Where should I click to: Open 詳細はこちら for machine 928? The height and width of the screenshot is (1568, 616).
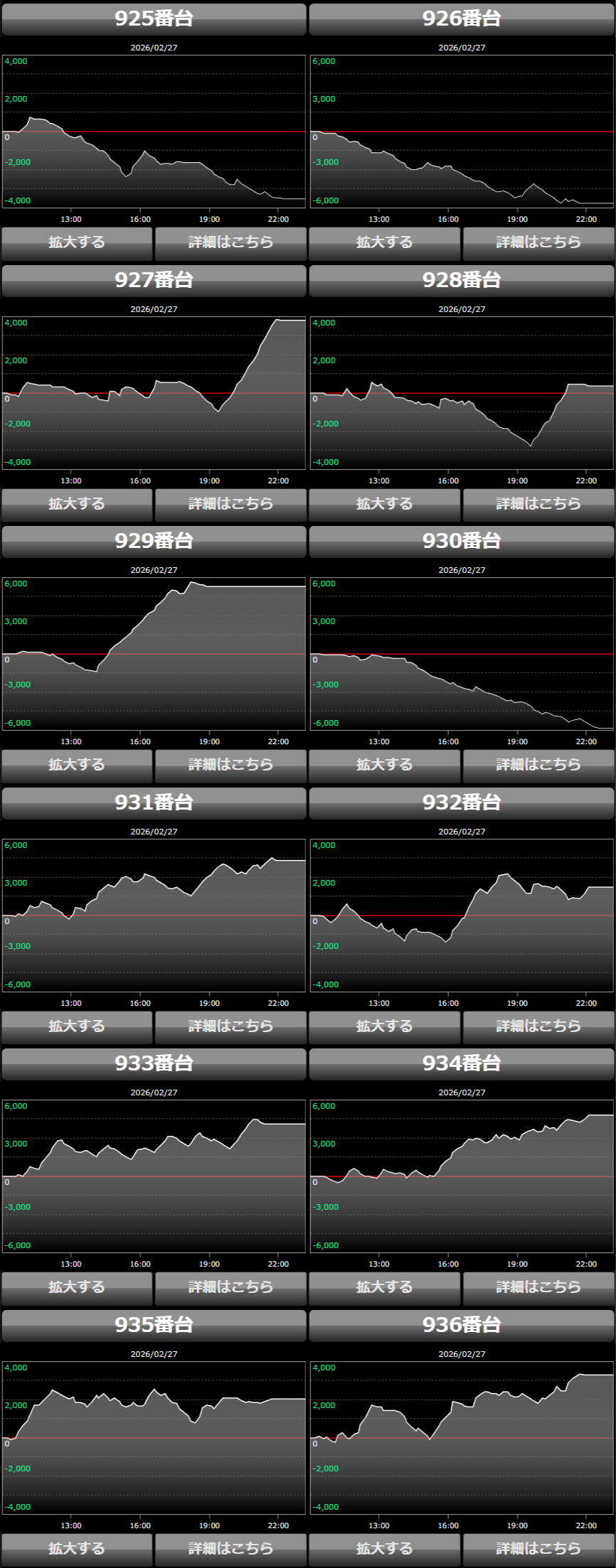(538, 504)
